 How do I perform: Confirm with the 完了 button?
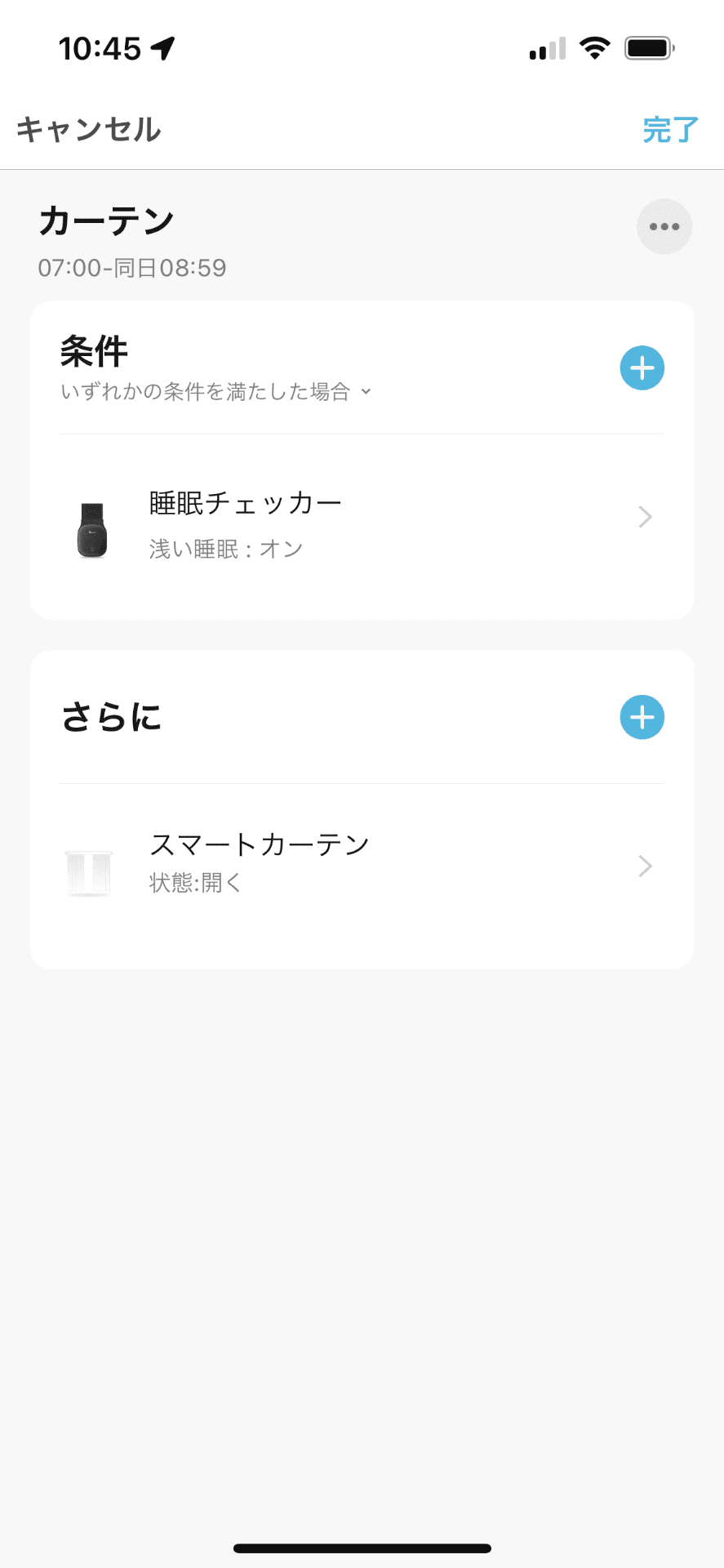[668, 129]
